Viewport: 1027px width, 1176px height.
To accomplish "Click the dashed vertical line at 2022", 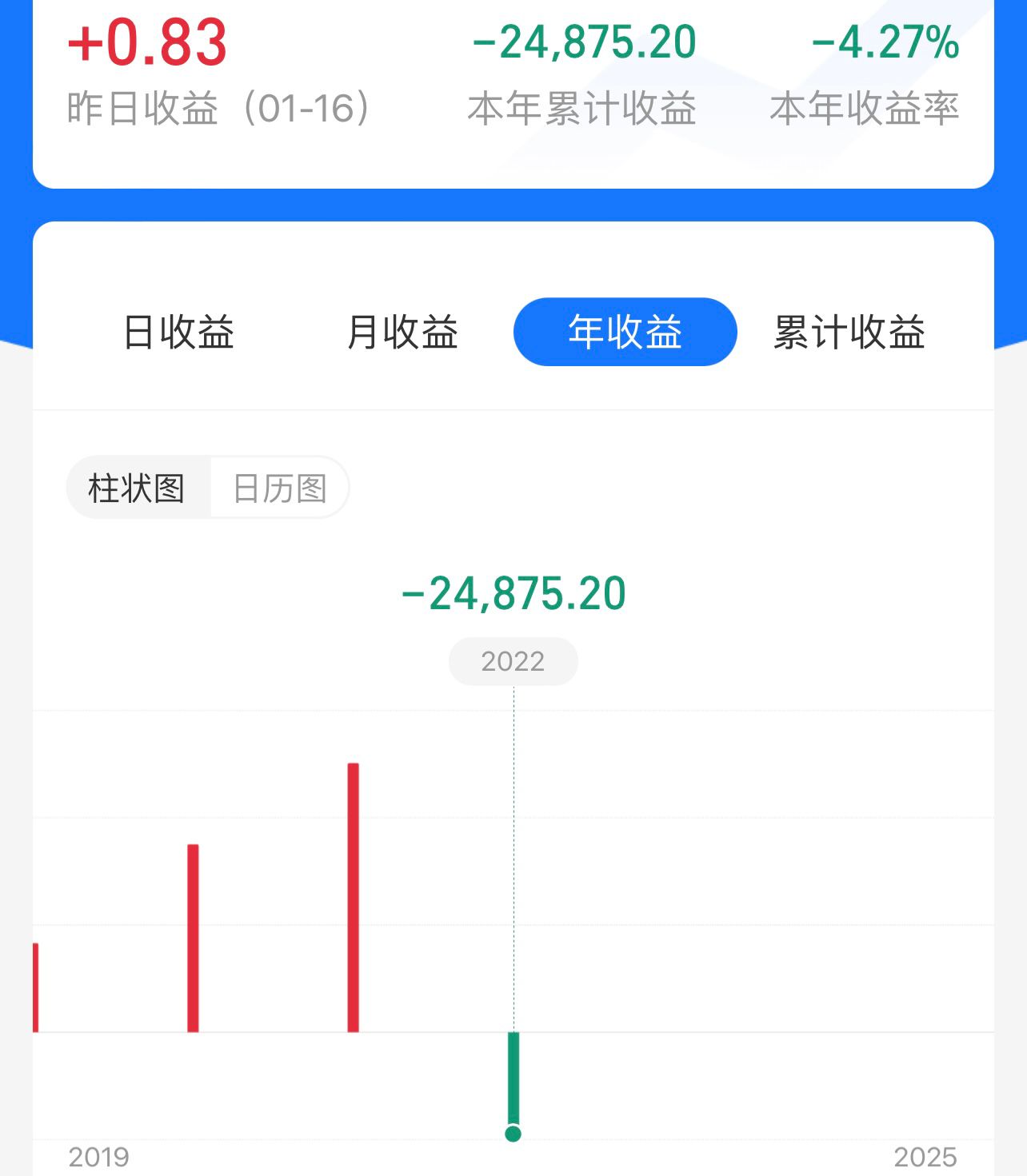I will point(513,839).
